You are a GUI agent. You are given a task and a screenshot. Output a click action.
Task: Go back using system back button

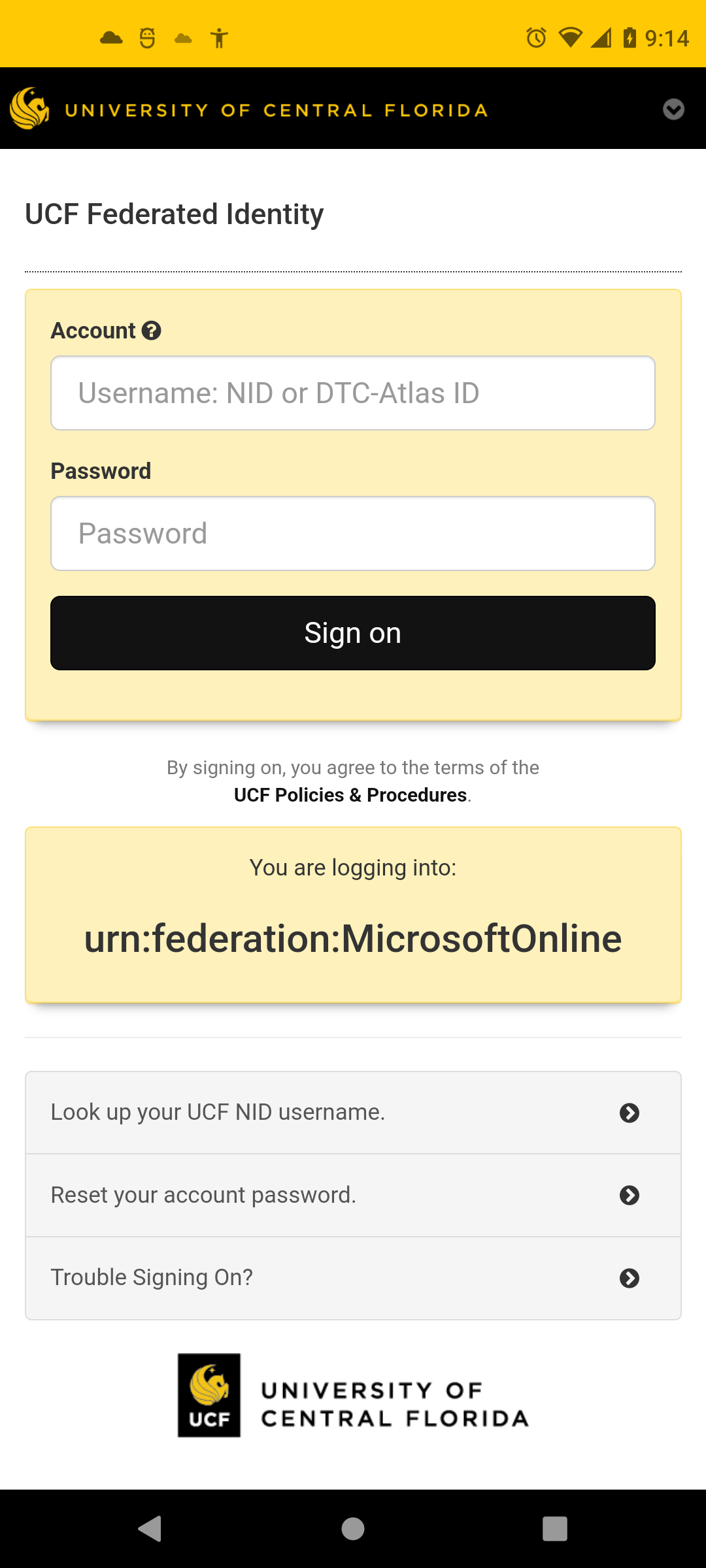150,1529
